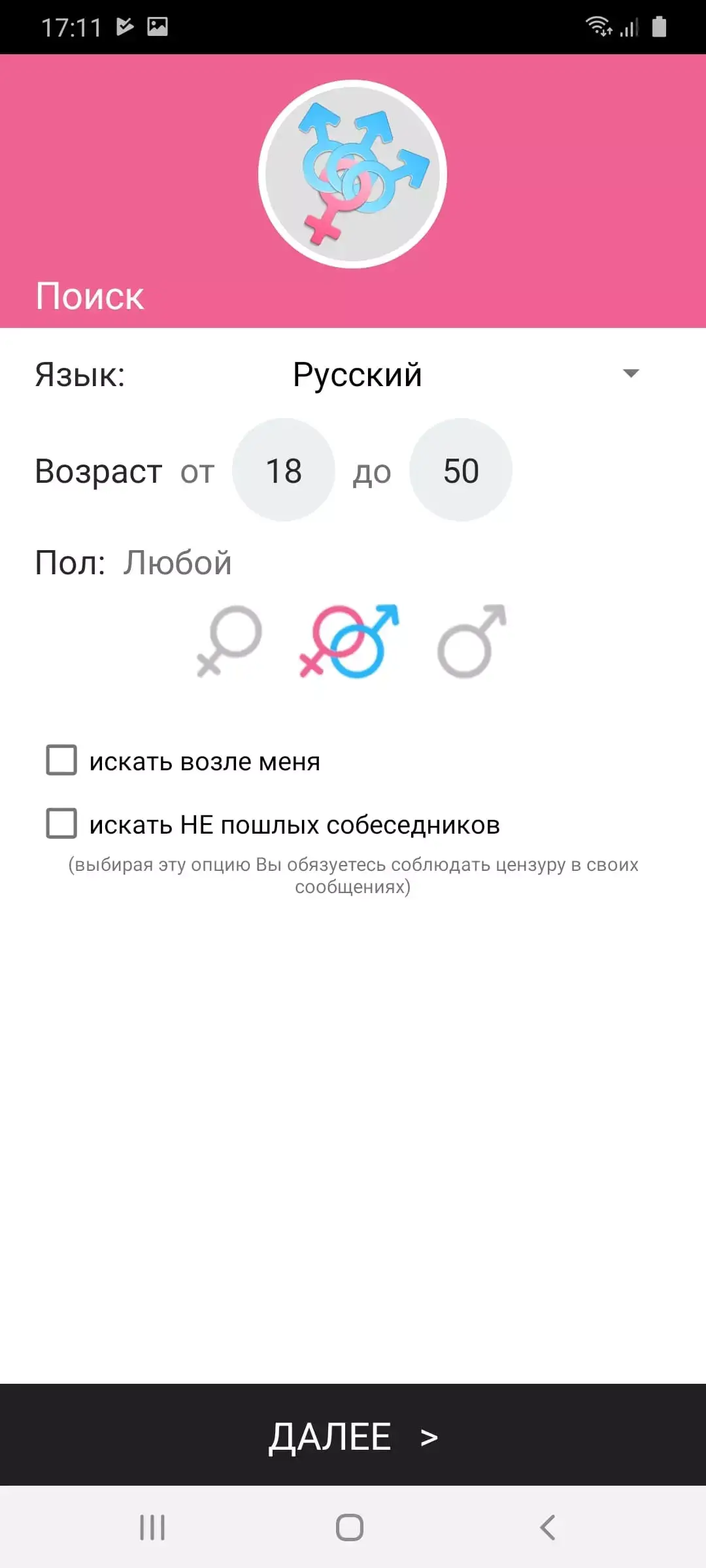The height and width of the screenshot is (1568, 706).
Task: Edit the maximum age value 50
Action: [461, 470]
